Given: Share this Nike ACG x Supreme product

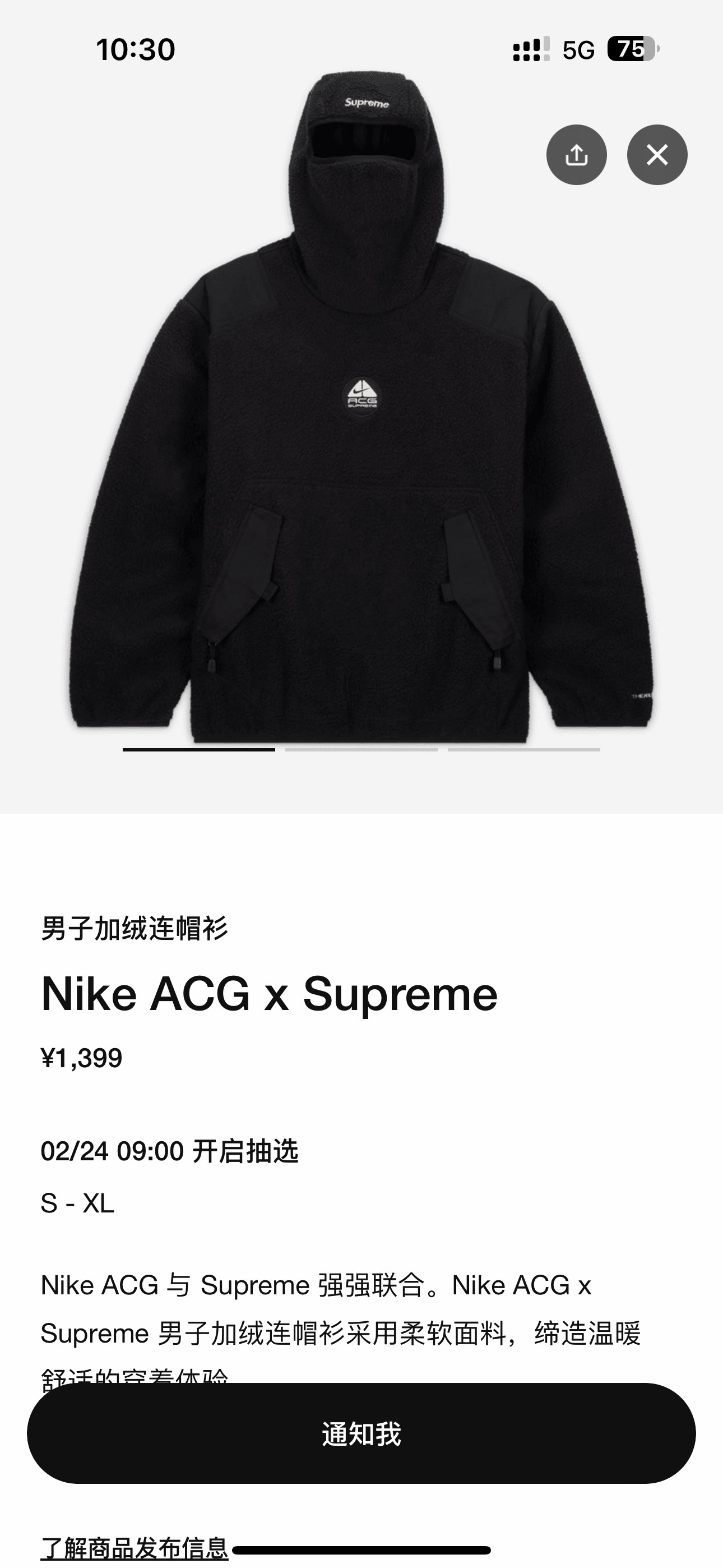Looking at the screenshot, I should 576,155.
